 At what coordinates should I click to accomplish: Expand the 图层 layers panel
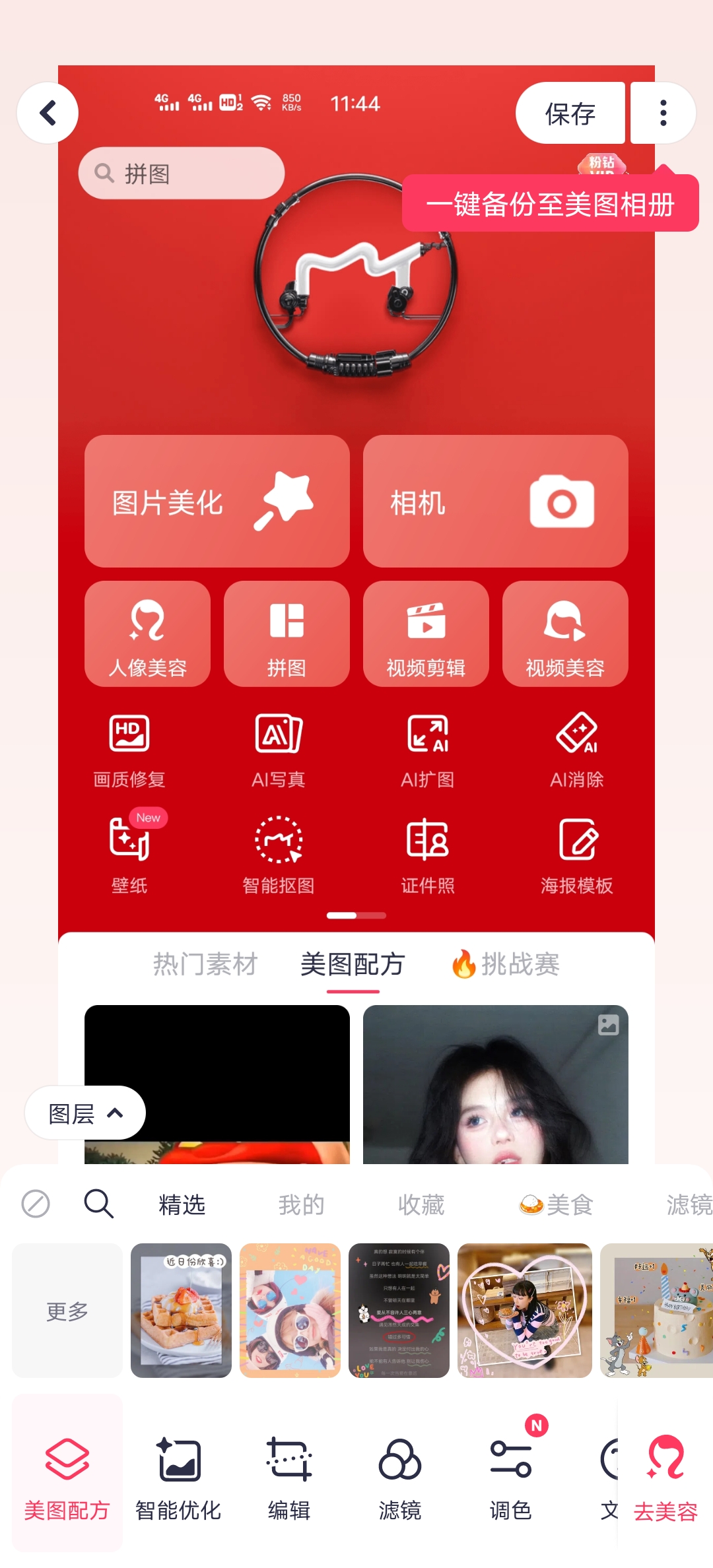point(85,1113)
